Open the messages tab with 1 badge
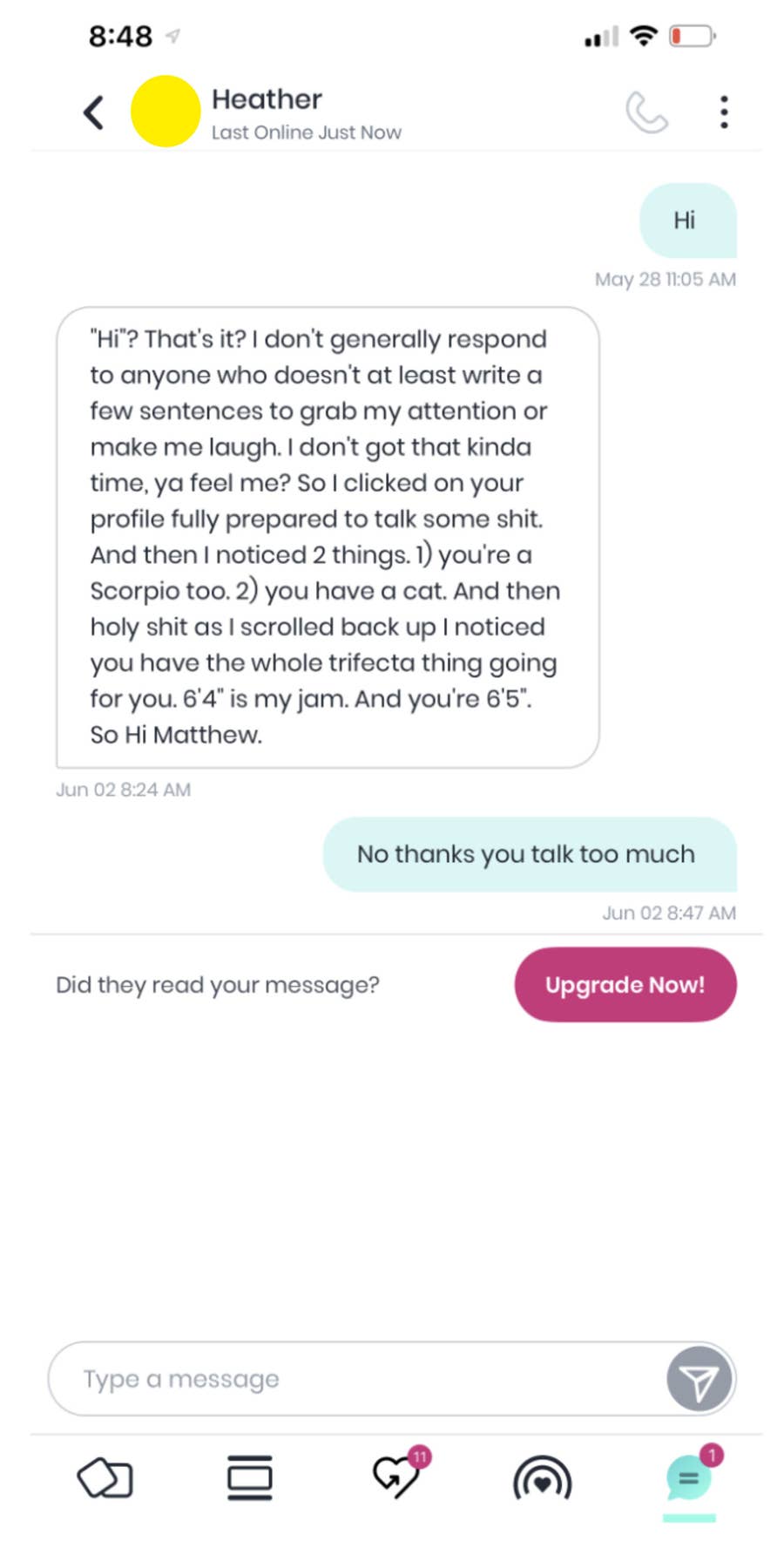The width and height of the screenshot is (784, 1548). coord(689,1479)
